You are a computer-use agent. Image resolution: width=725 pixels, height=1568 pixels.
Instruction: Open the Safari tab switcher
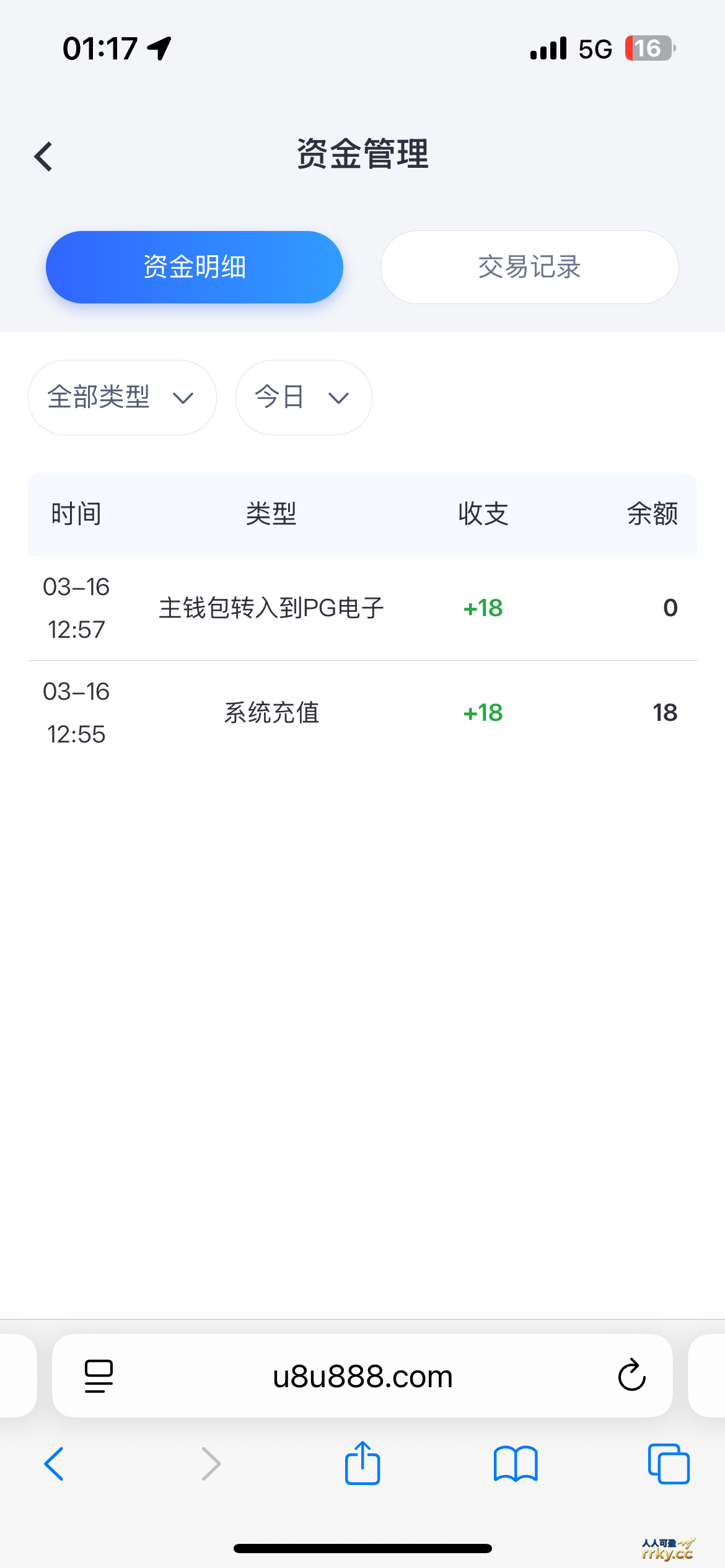(668, 1465)
